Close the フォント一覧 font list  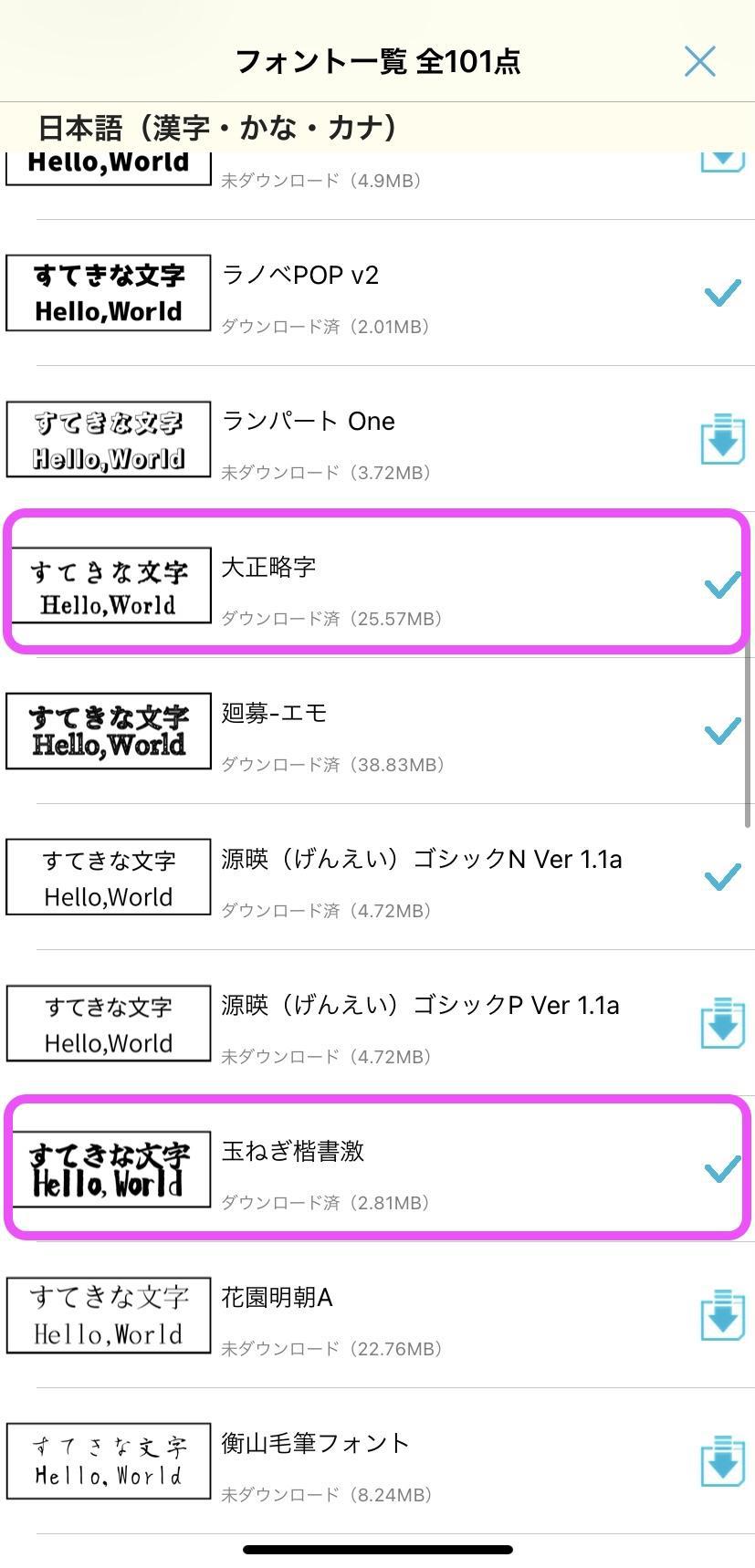[699, 62]
